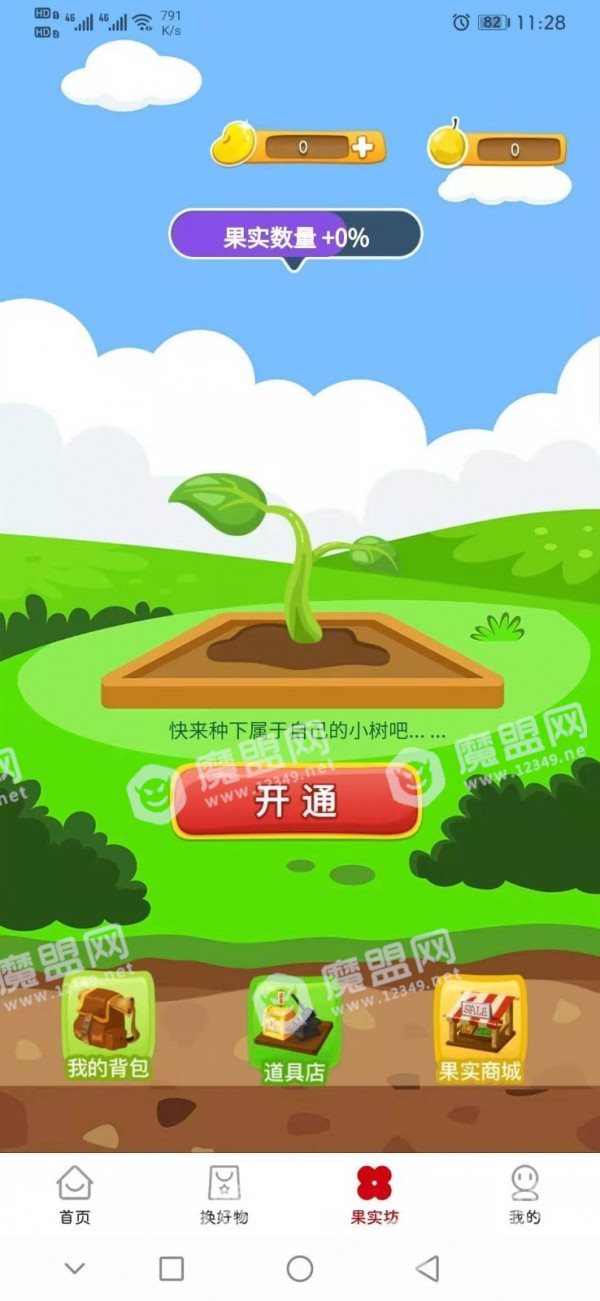
Task: Tap the system home circle button
Action: [300, 1269]
